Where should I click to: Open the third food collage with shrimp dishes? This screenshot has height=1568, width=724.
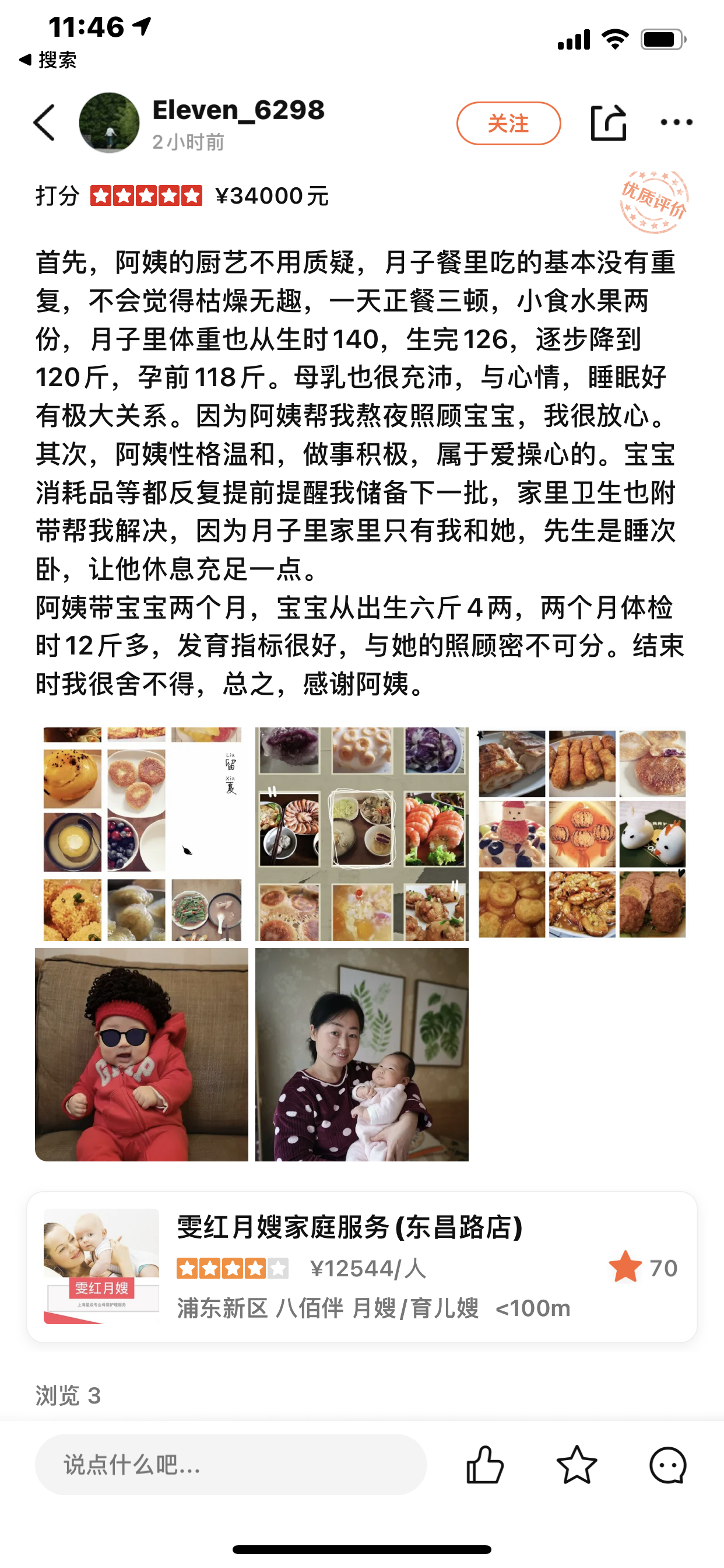click(x=582, y=834)
